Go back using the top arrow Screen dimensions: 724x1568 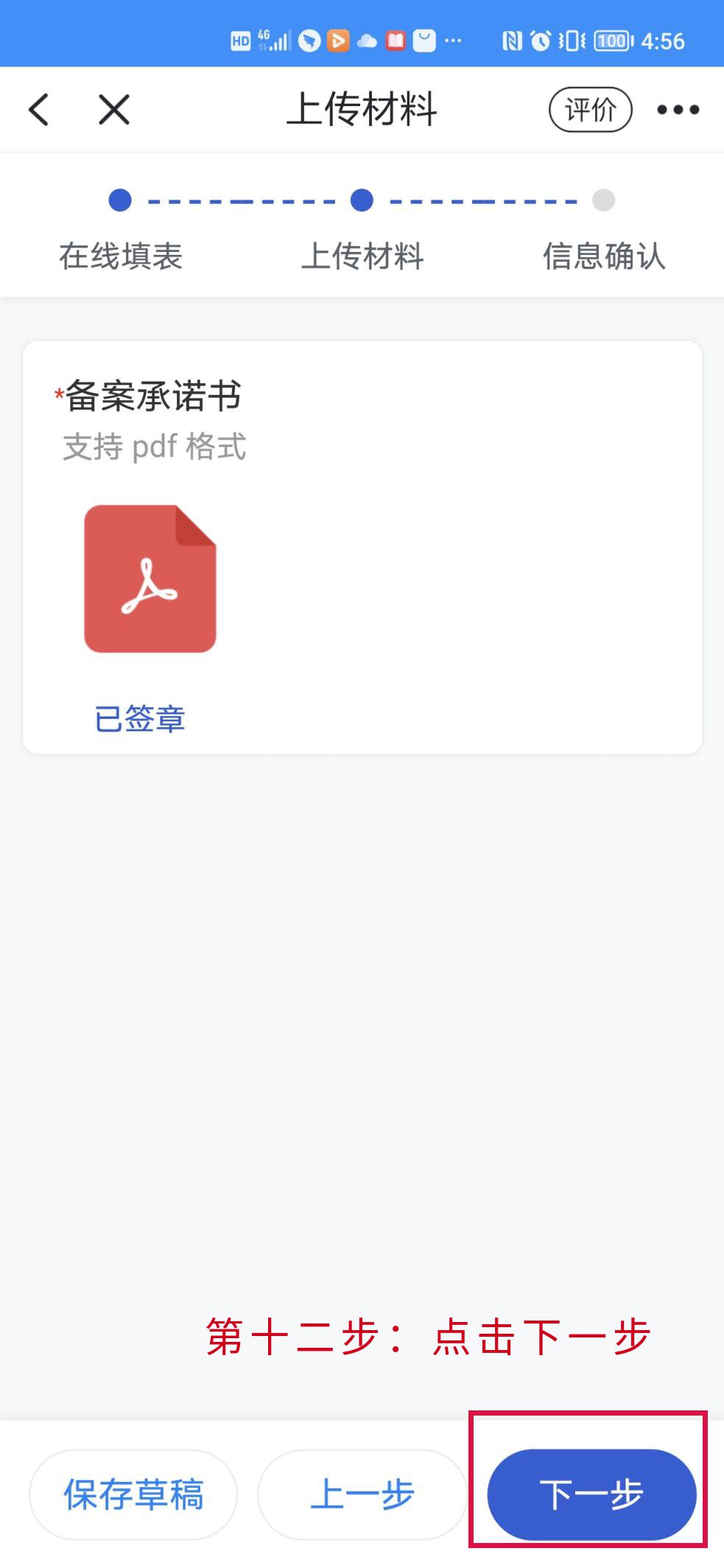39,110
